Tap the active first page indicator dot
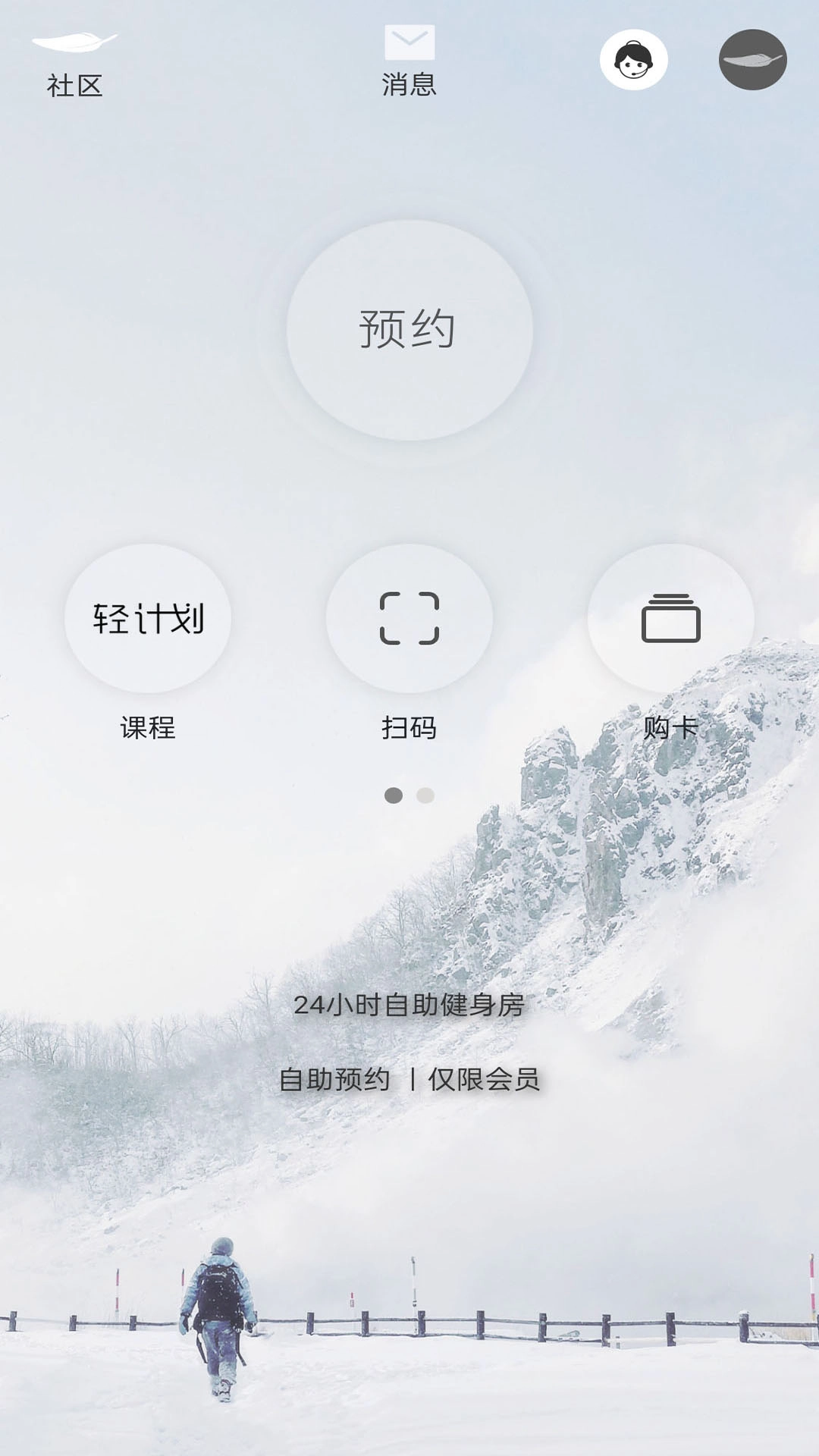819x1456 pixels. point(394,794)
